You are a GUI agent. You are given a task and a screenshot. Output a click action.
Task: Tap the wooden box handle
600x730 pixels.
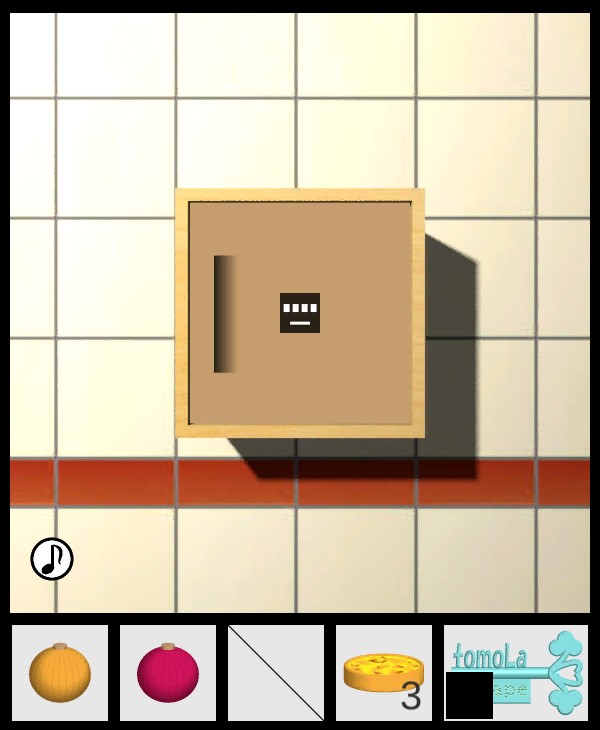tap(225, 314)
